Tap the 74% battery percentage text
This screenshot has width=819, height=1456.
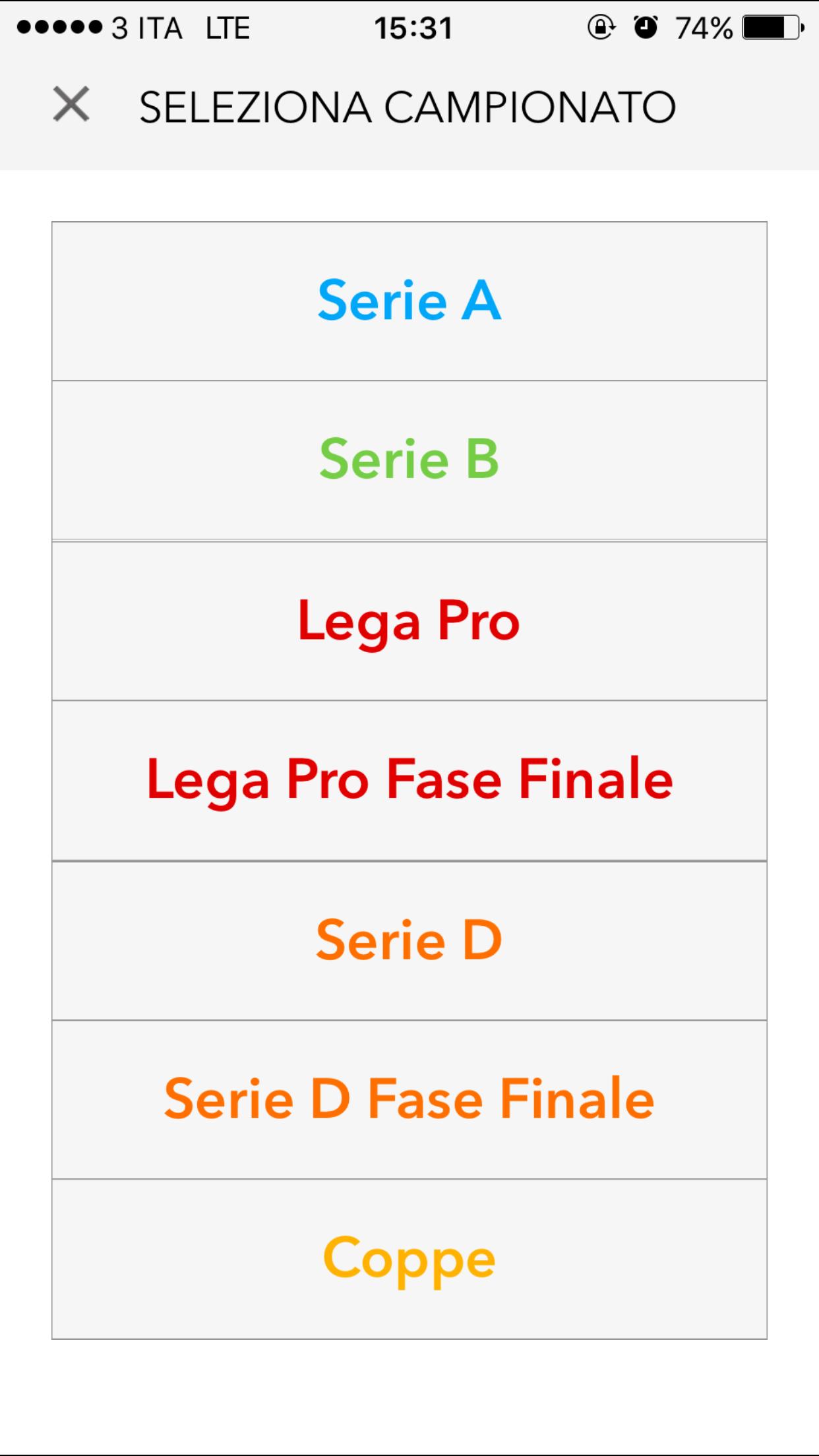point(706,28)
